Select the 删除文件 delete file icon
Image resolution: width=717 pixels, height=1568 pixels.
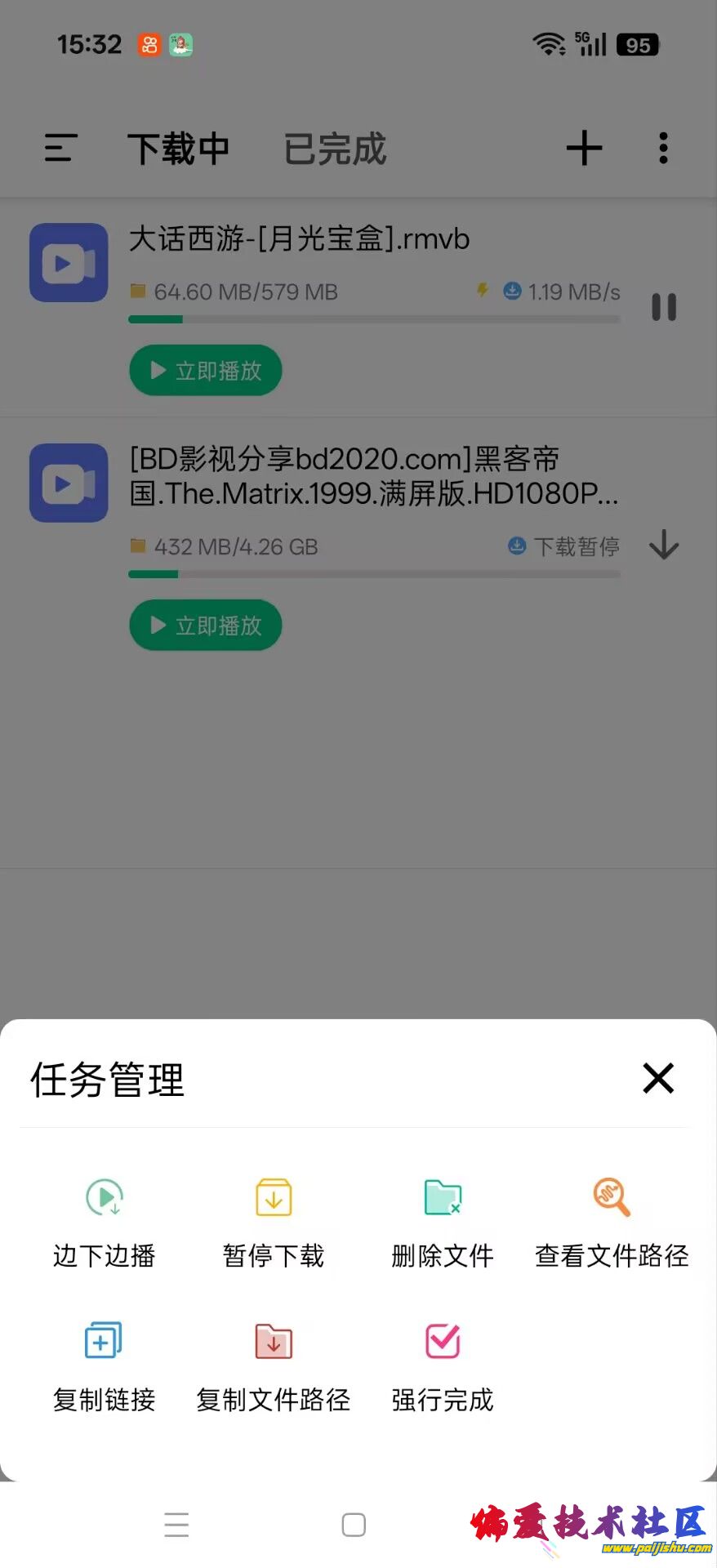tap(441, 1197)
